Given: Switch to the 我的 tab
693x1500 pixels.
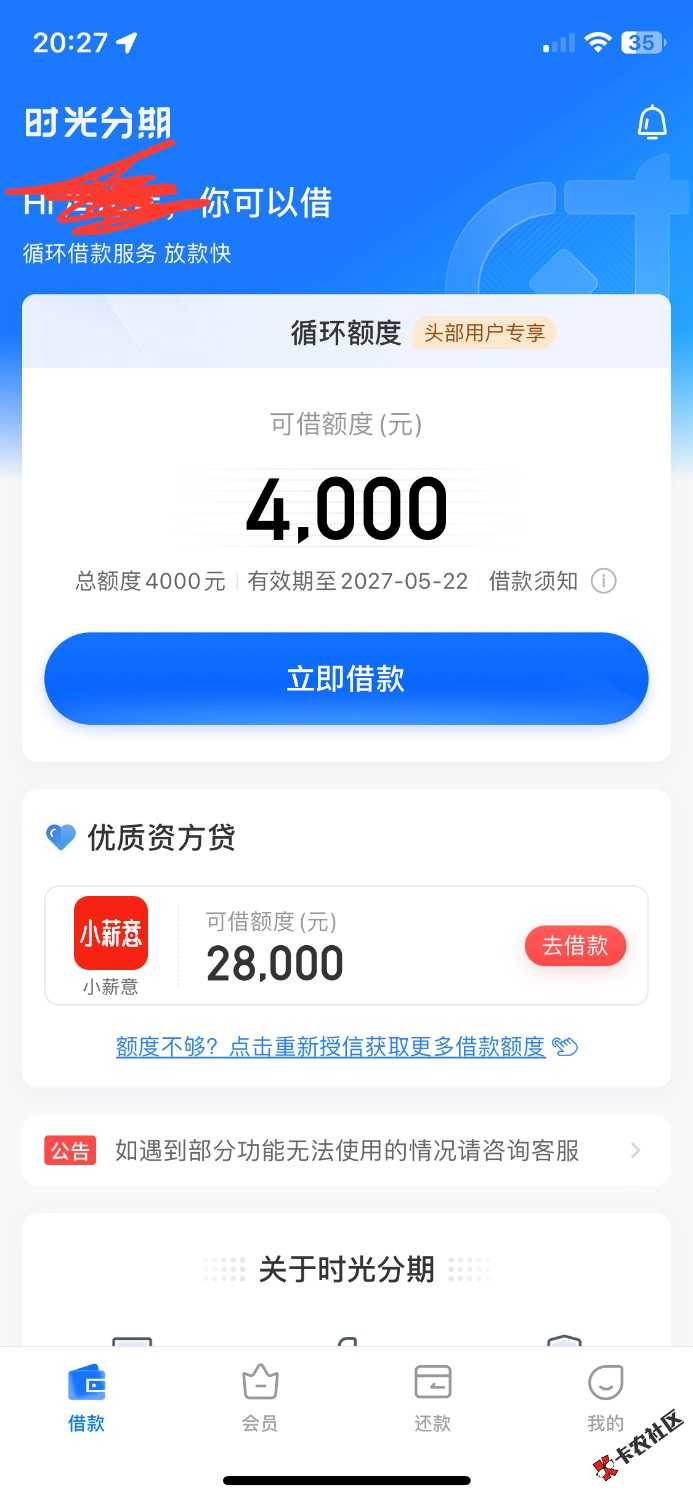Looking at the screenshot, I should pyautogui.click(x=605, y=1398).
